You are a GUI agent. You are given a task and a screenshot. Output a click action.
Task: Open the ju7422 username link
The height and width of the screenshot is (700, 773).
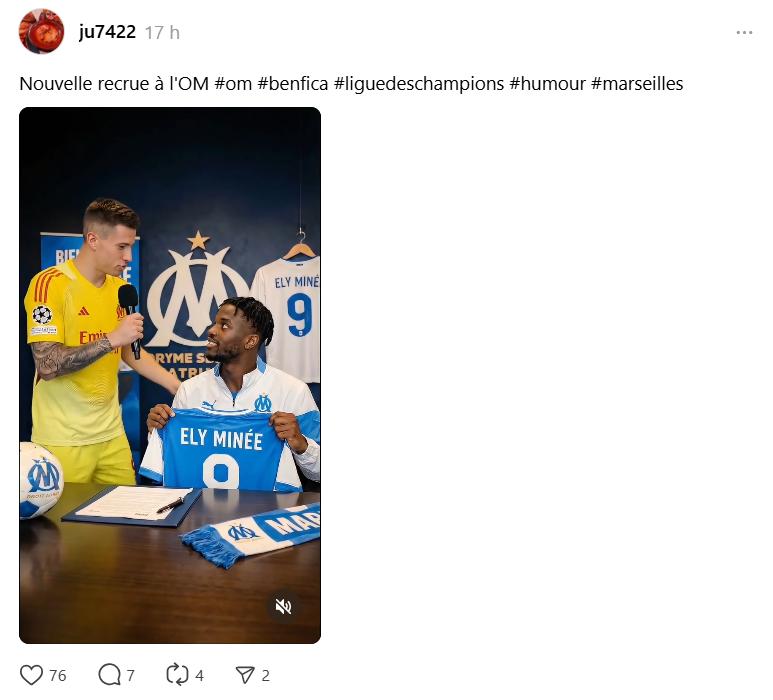pos(107,32)
